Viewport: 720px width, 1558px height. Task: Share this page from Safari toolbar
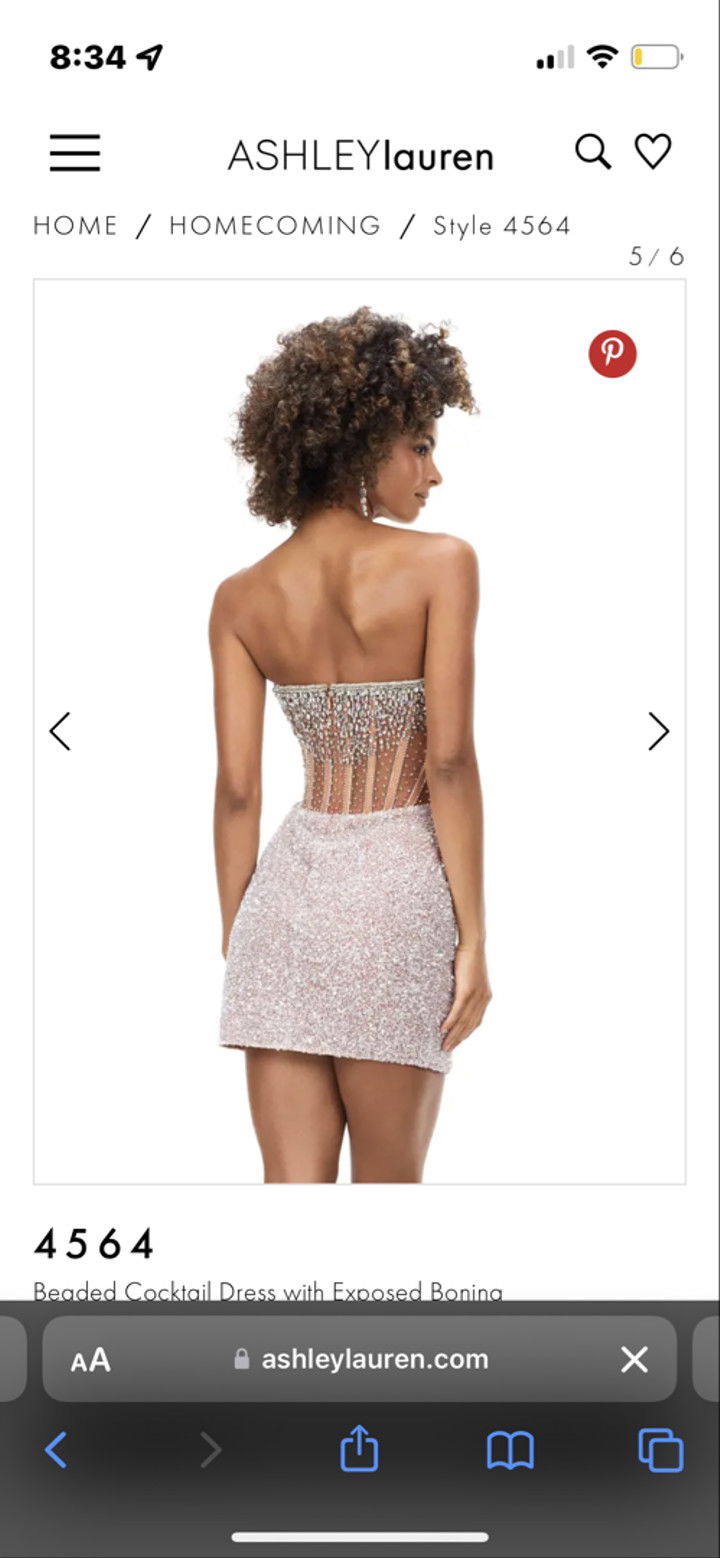click(x=359, y=1449)
